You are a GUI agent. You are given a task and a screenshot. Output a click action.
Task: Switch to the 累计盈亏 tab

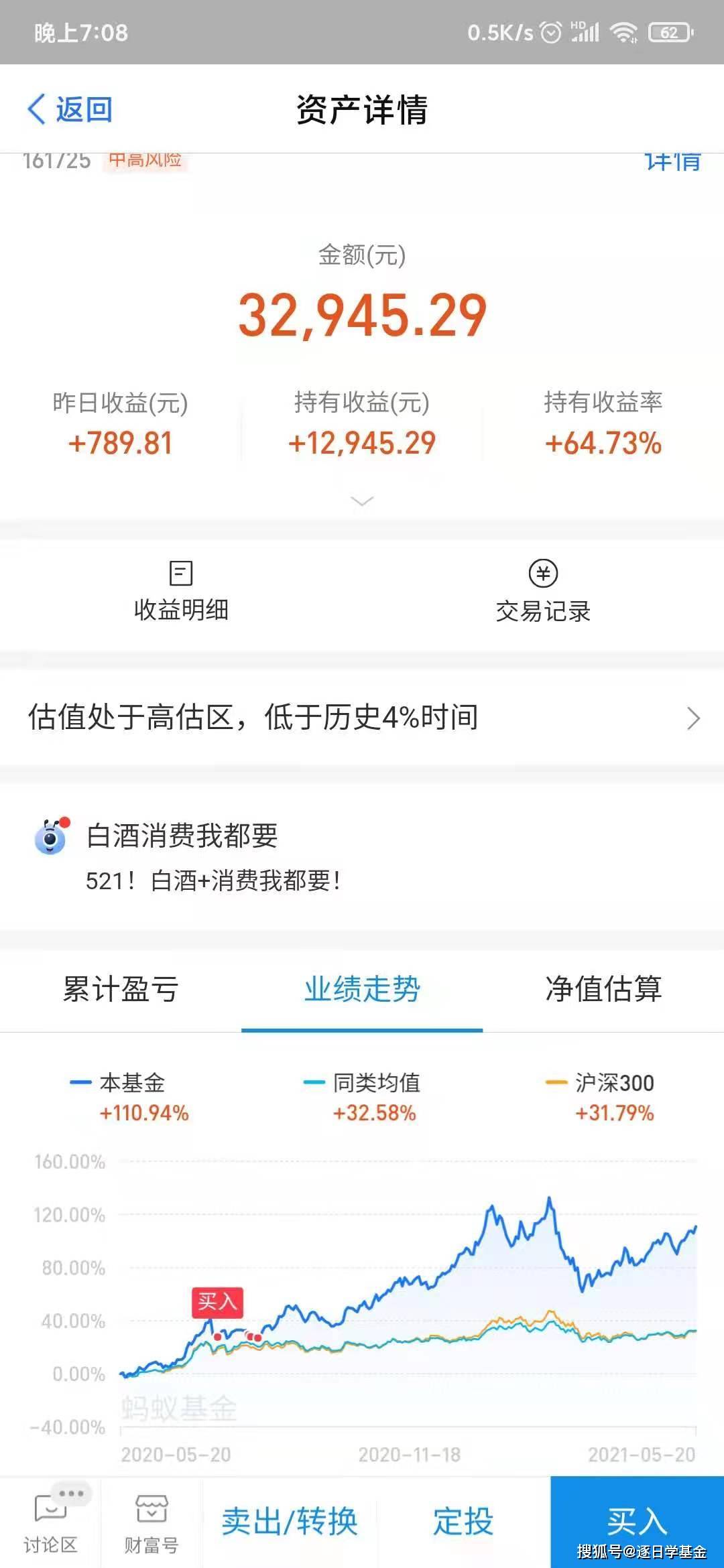pos(121,989)
